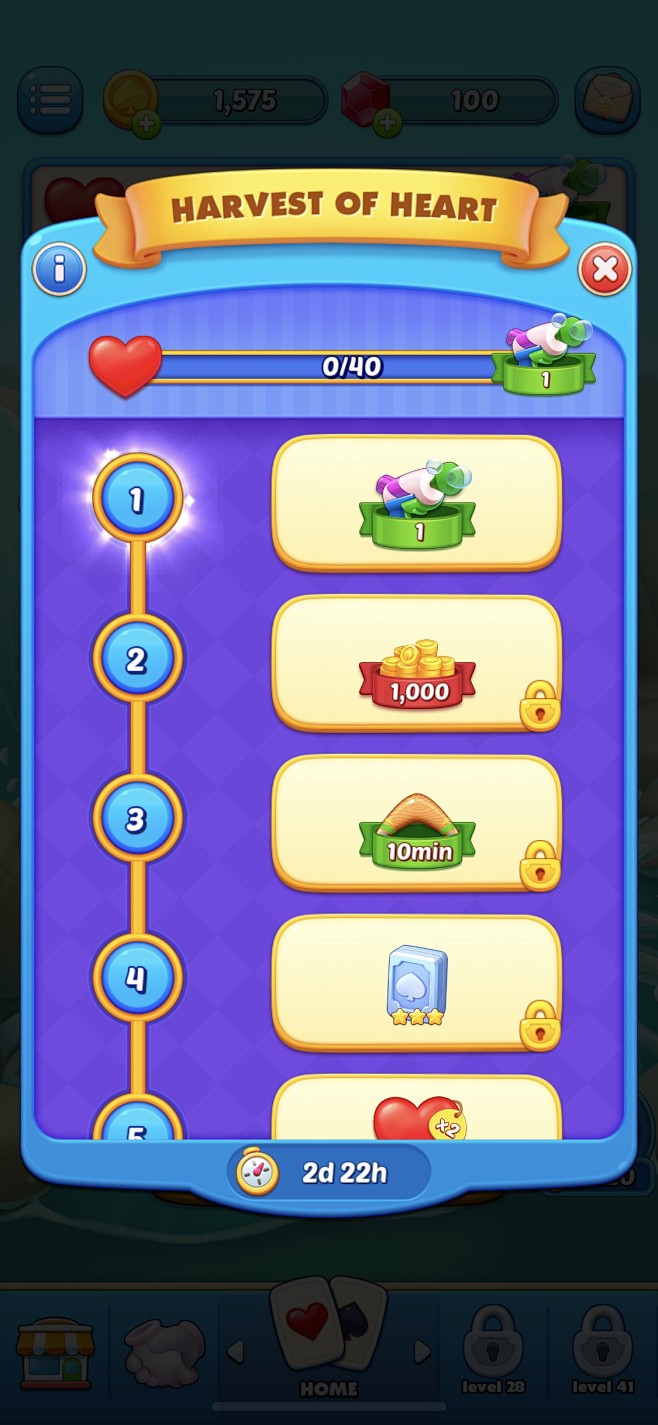Tap the level 1 reward card
Viewport: 658px width, 1425px height.
417,503
